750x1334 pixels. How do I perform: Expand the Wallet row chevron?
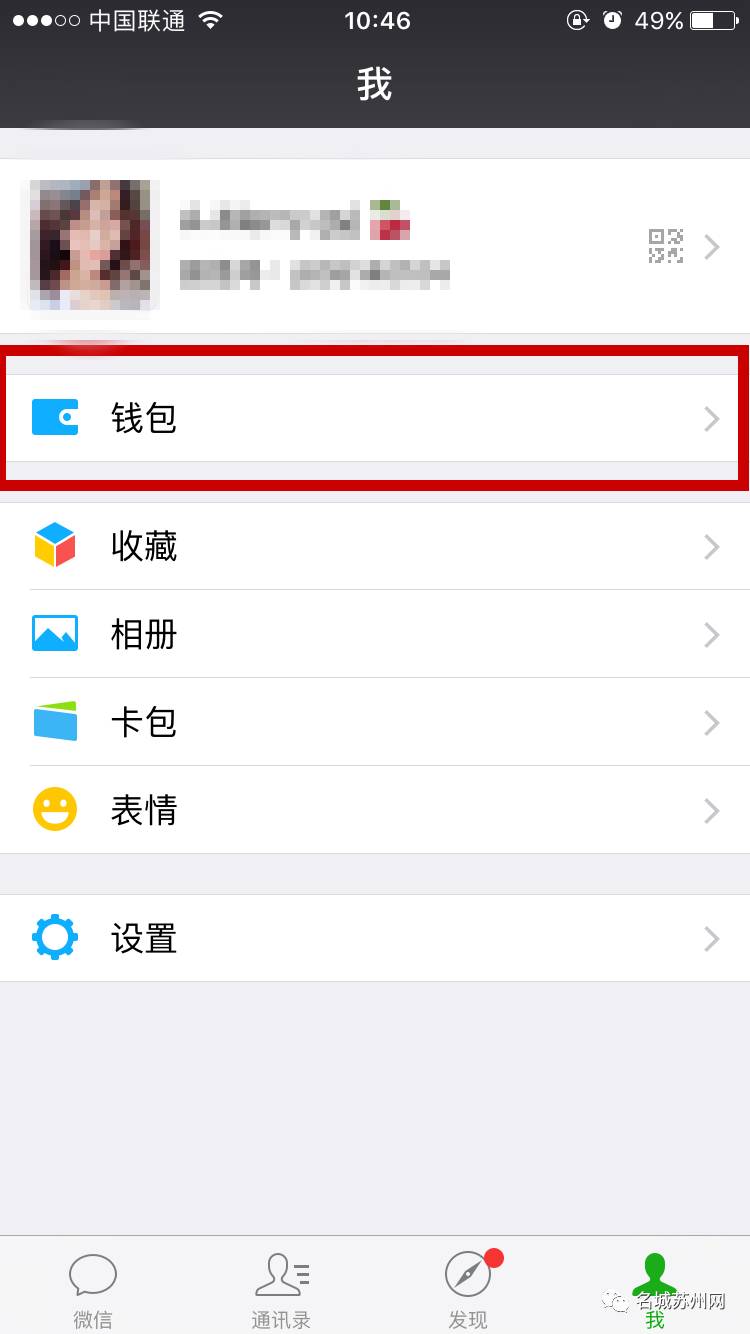(x=711, y=418)
